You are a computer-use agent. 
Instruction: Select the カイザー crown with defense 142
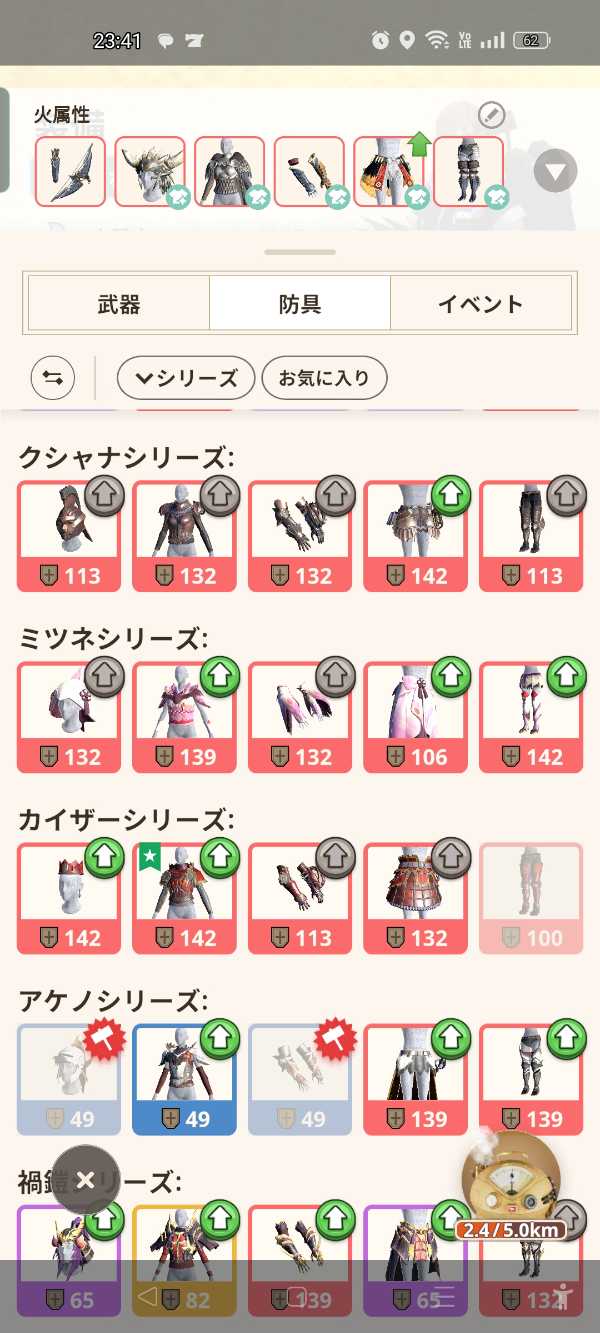69,898
